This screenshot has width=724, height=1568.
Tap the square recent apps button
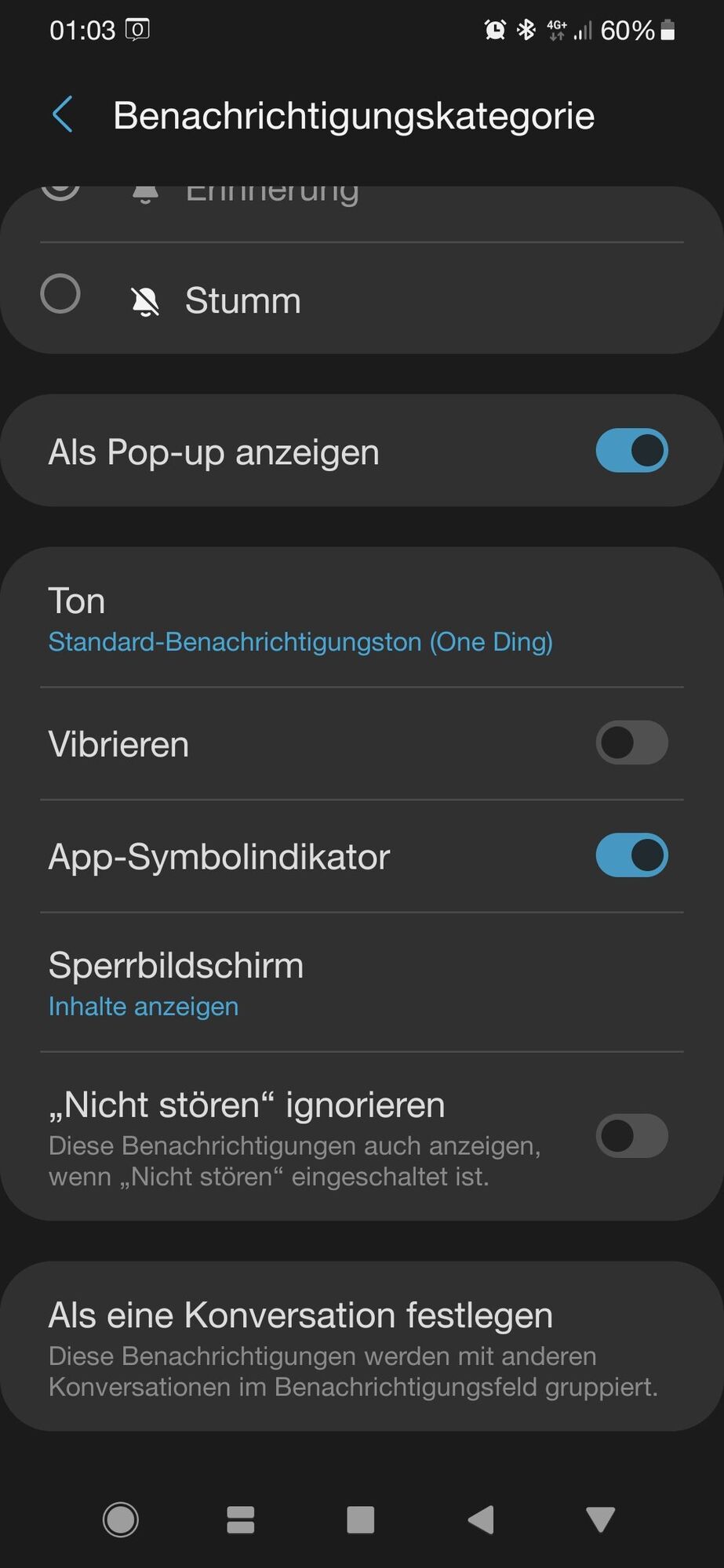click(x=360, y=1519)
